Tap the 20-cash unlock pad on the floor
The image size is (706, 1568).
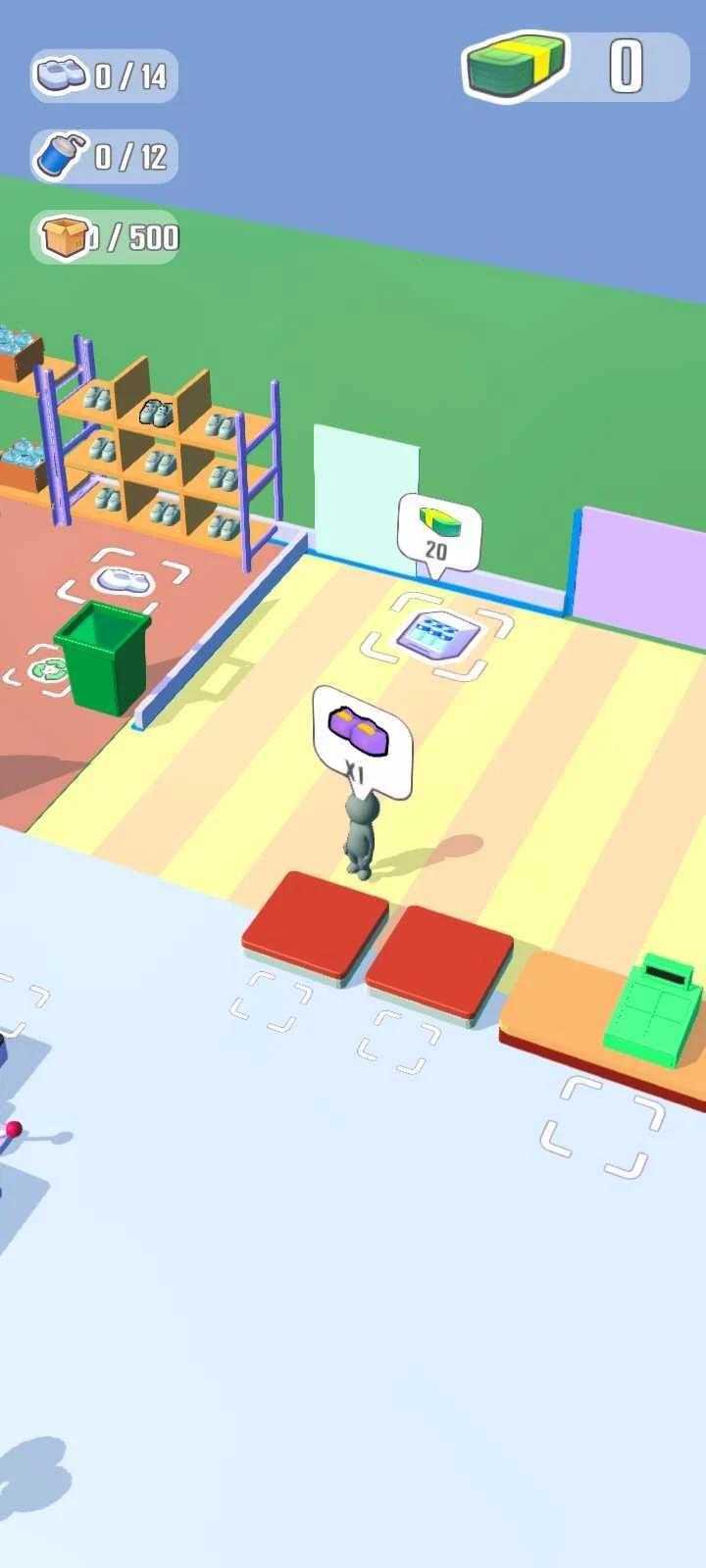[x=436, y=636]
